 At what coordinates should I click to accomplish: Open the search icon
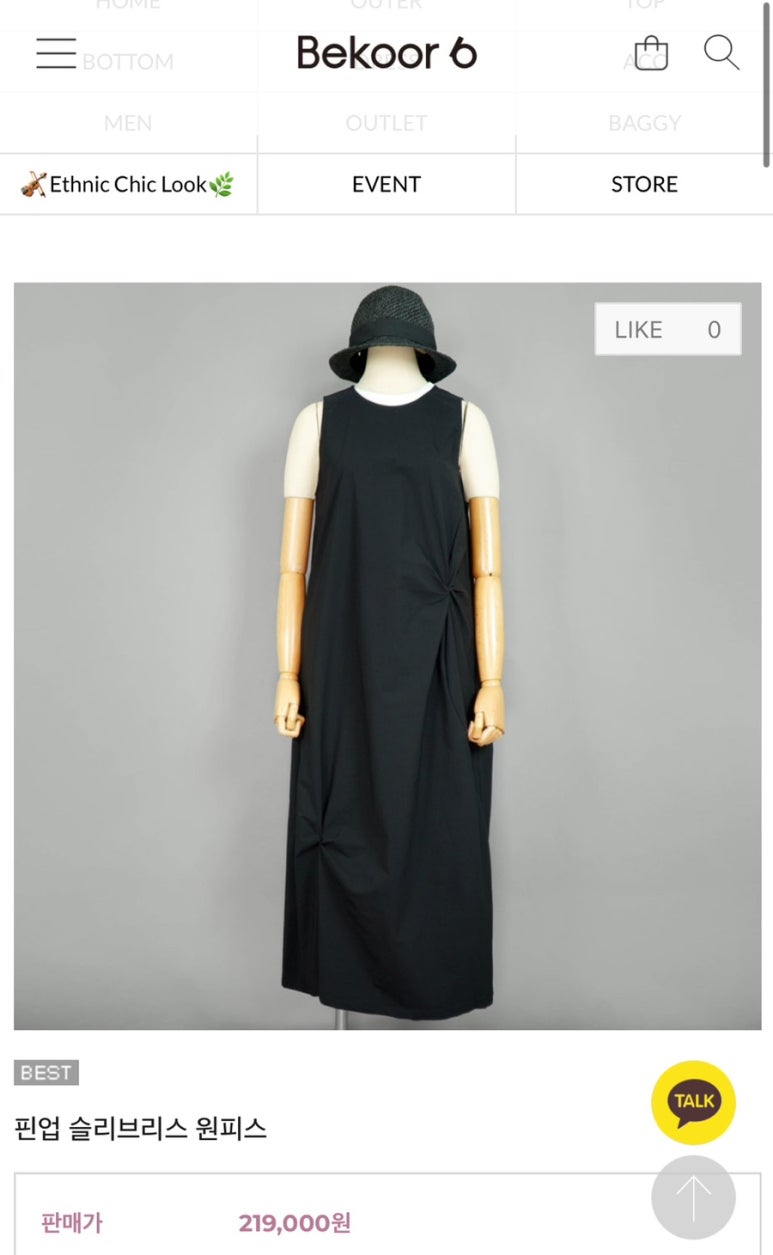point(721,52)
